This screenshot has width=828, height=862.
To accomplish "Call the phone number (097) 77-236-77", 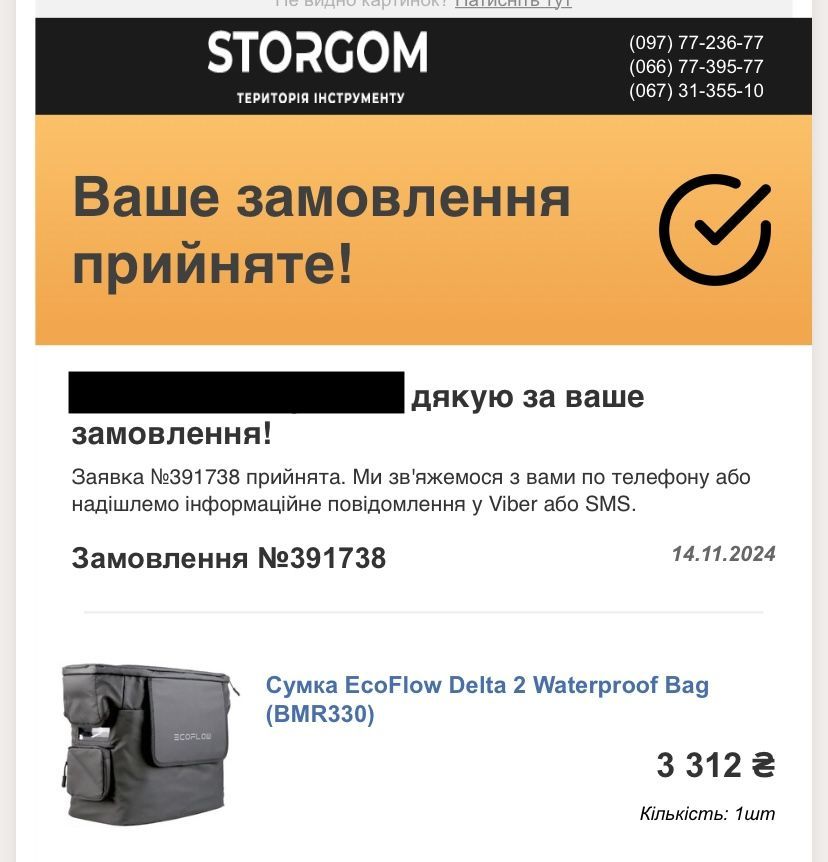I will click(x=696, y=43).
